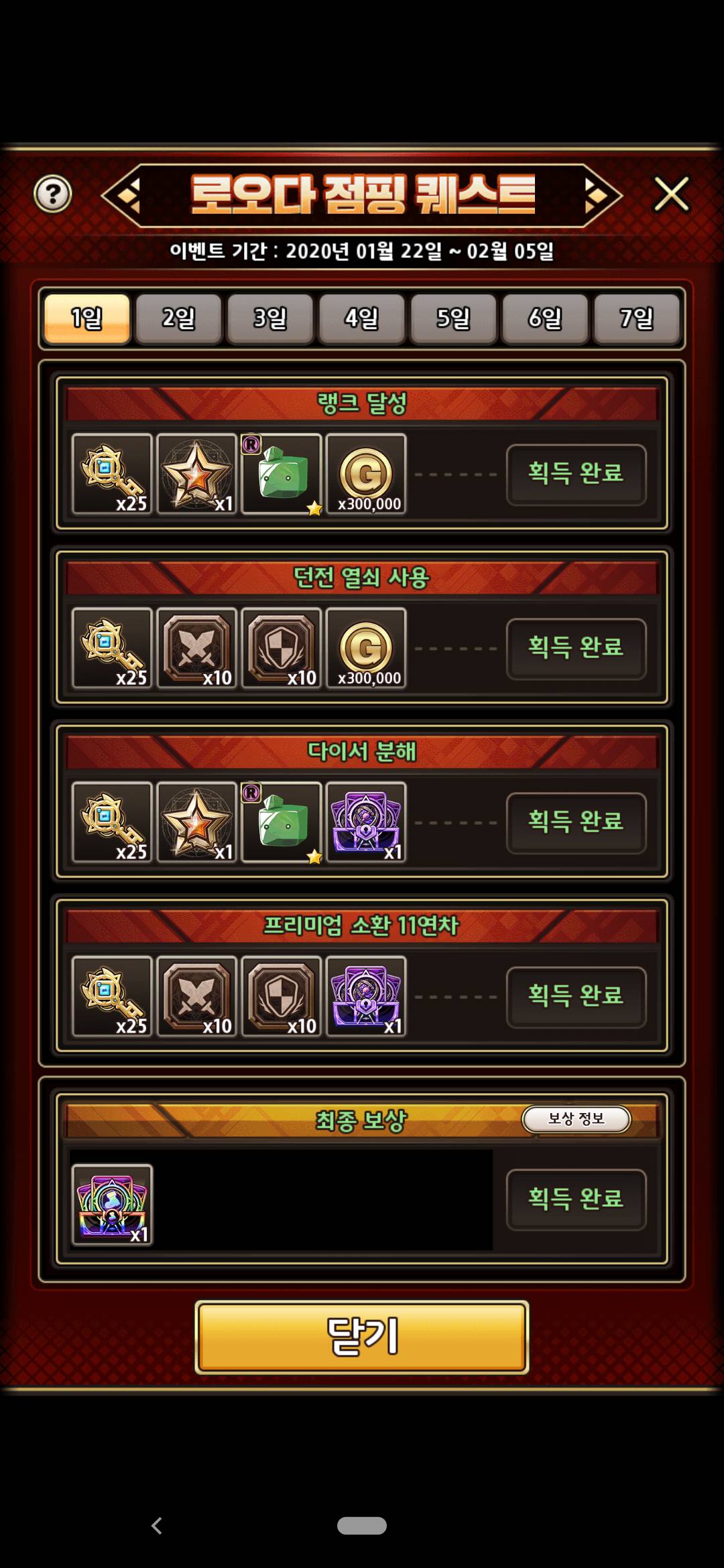Tap 획득 완료 for 최종 보상
Screen dimensions: 724x1568
(x=576, y=1199)
